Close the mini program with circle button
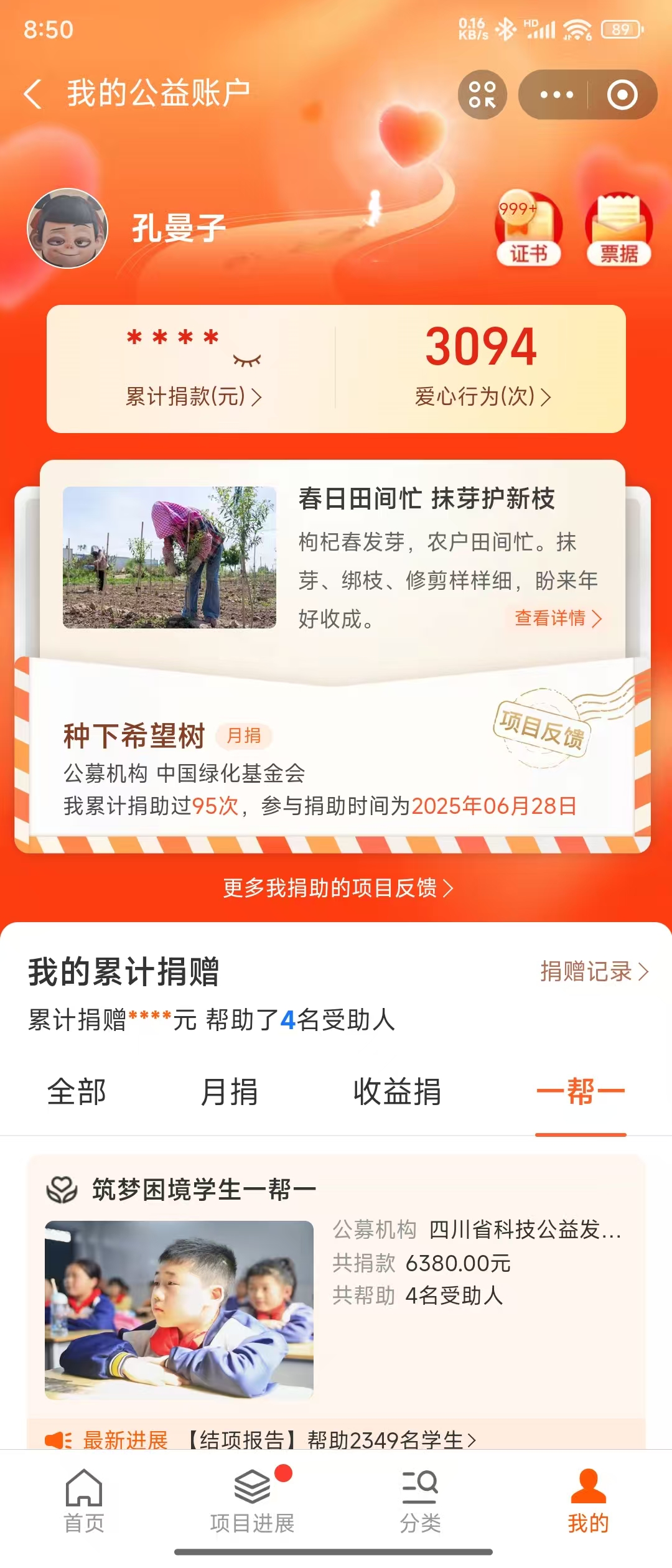Screen dimensions: 672x1568 tap(622, 95)
